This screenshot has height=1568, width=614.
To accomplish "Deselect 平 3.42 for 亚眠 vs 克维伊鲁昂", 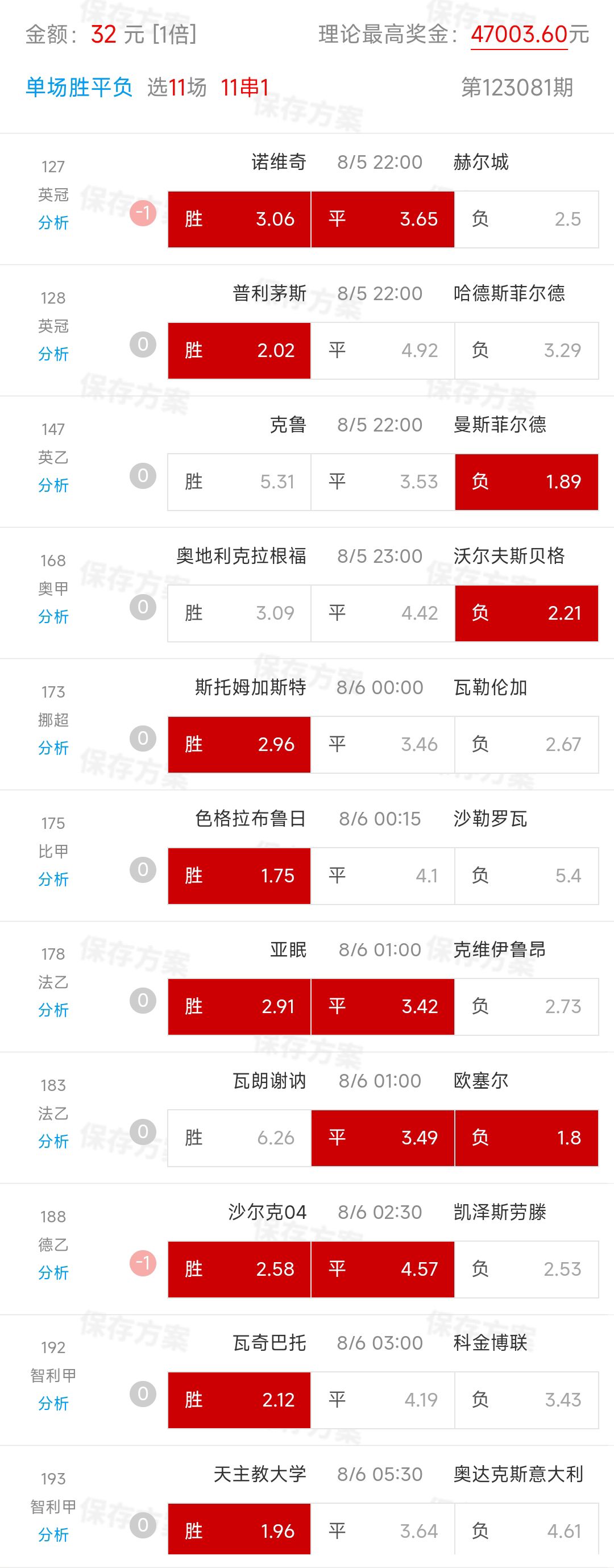I will click(383, 1007).
